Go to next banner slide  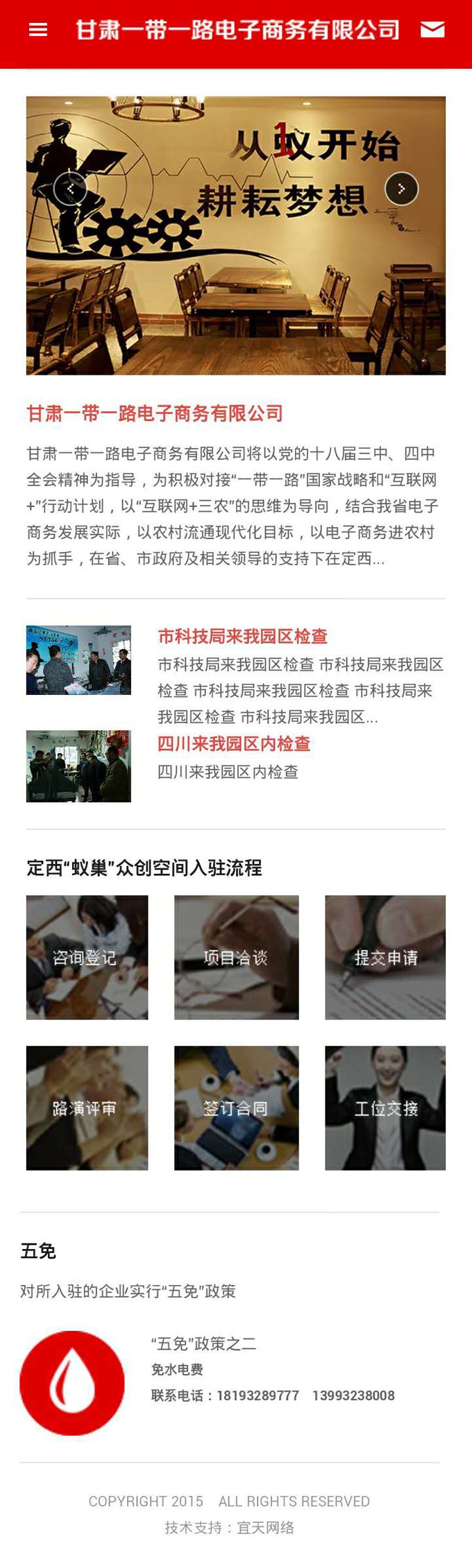[x=401, y=189]
